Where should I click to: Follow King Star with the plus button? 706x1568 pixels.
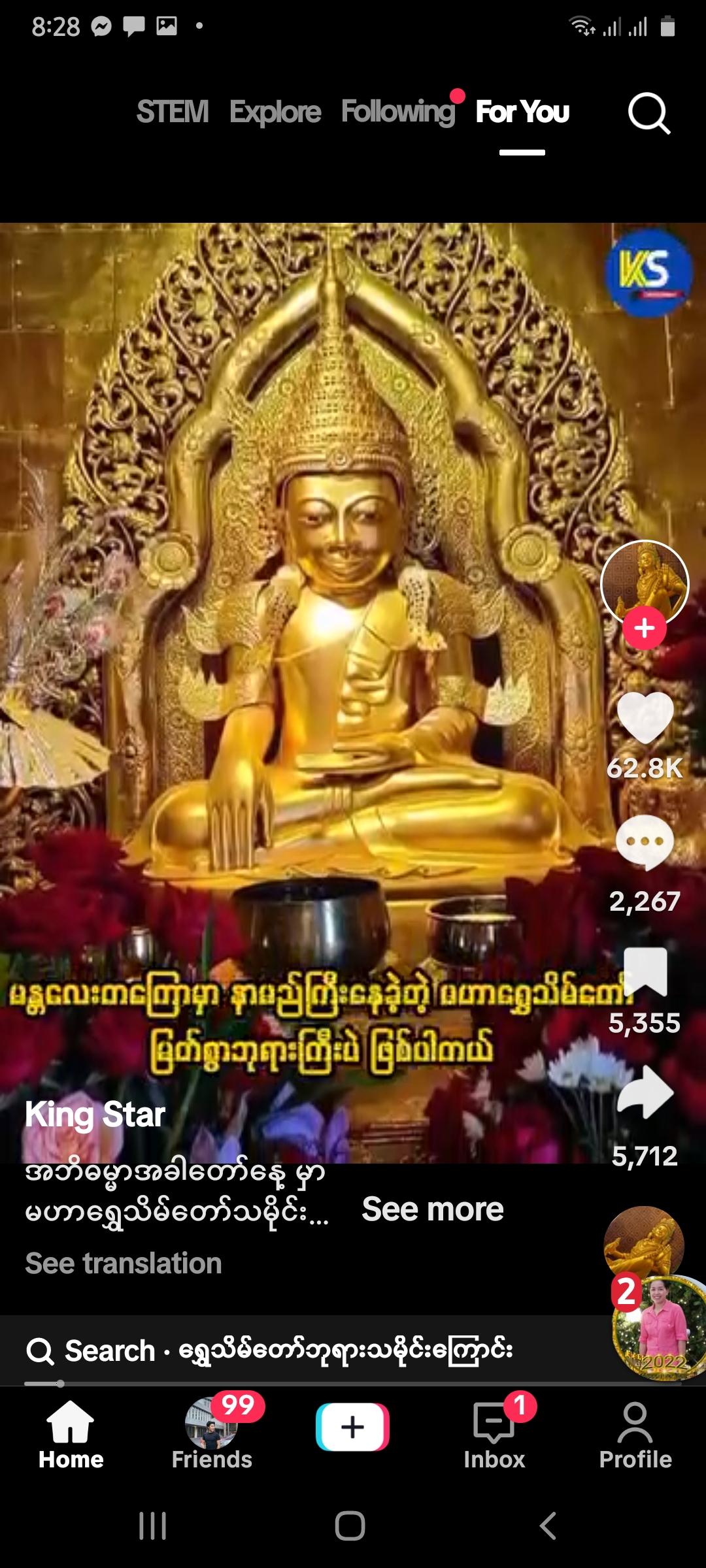pyautogui.click(x=645, y=628)
